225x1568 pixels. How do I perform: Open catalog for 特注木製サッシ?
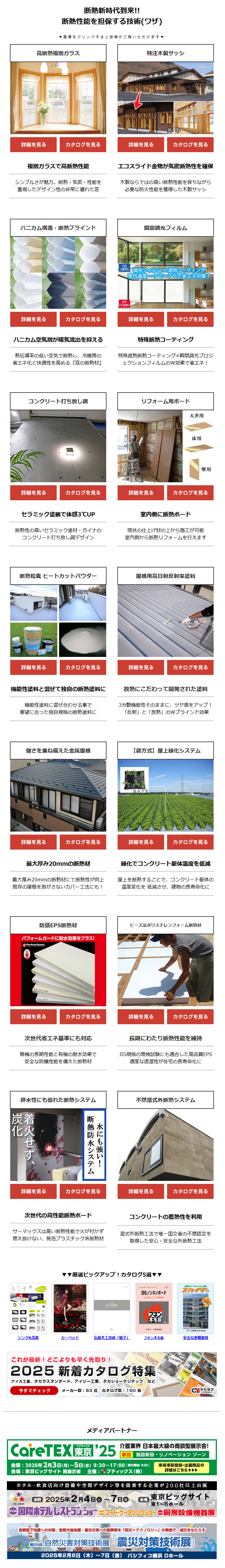190,145
